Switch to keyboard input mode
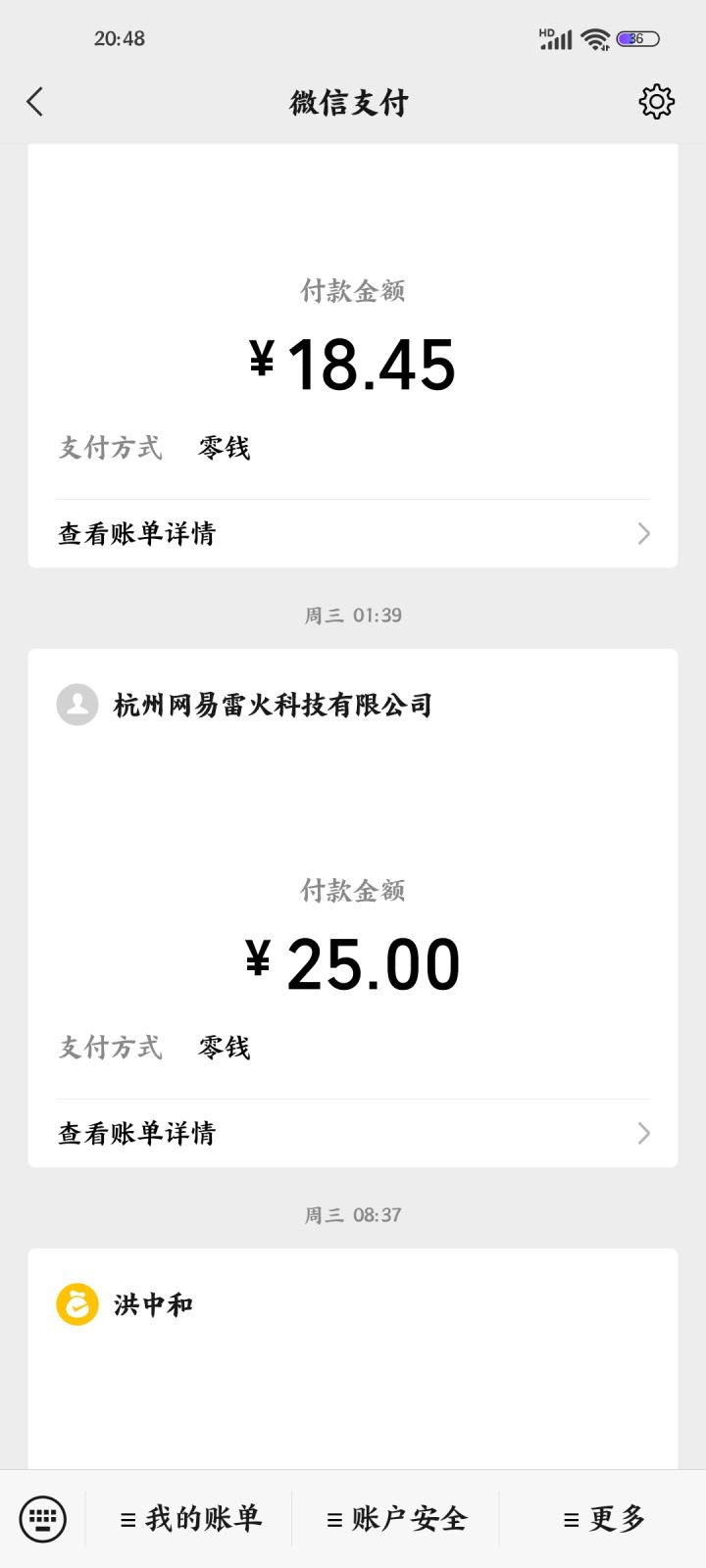The height and width of the screenshot is (1568, 706). [43, 1519]
